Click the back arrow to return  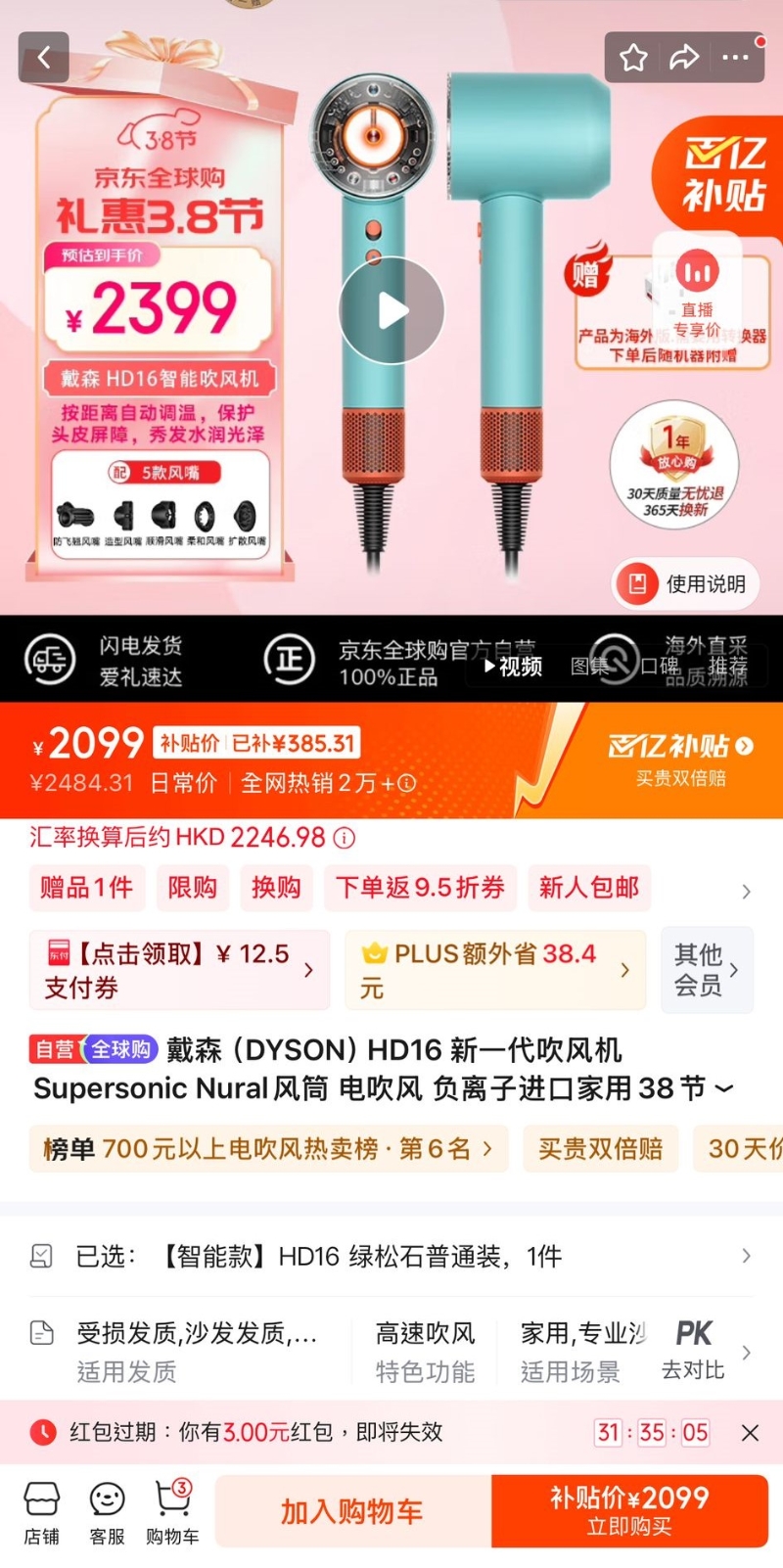point(43,58)
